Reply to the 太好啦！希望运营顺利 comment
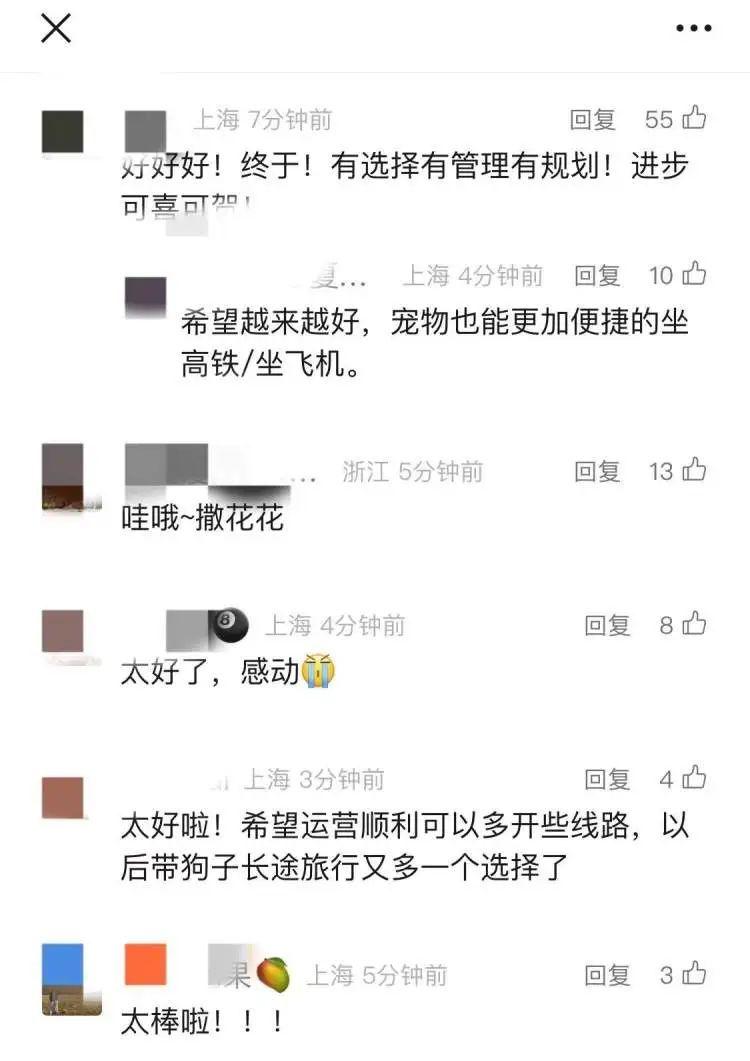Image resolution: width=750 pixels, height=1061 pixels. 607,780
